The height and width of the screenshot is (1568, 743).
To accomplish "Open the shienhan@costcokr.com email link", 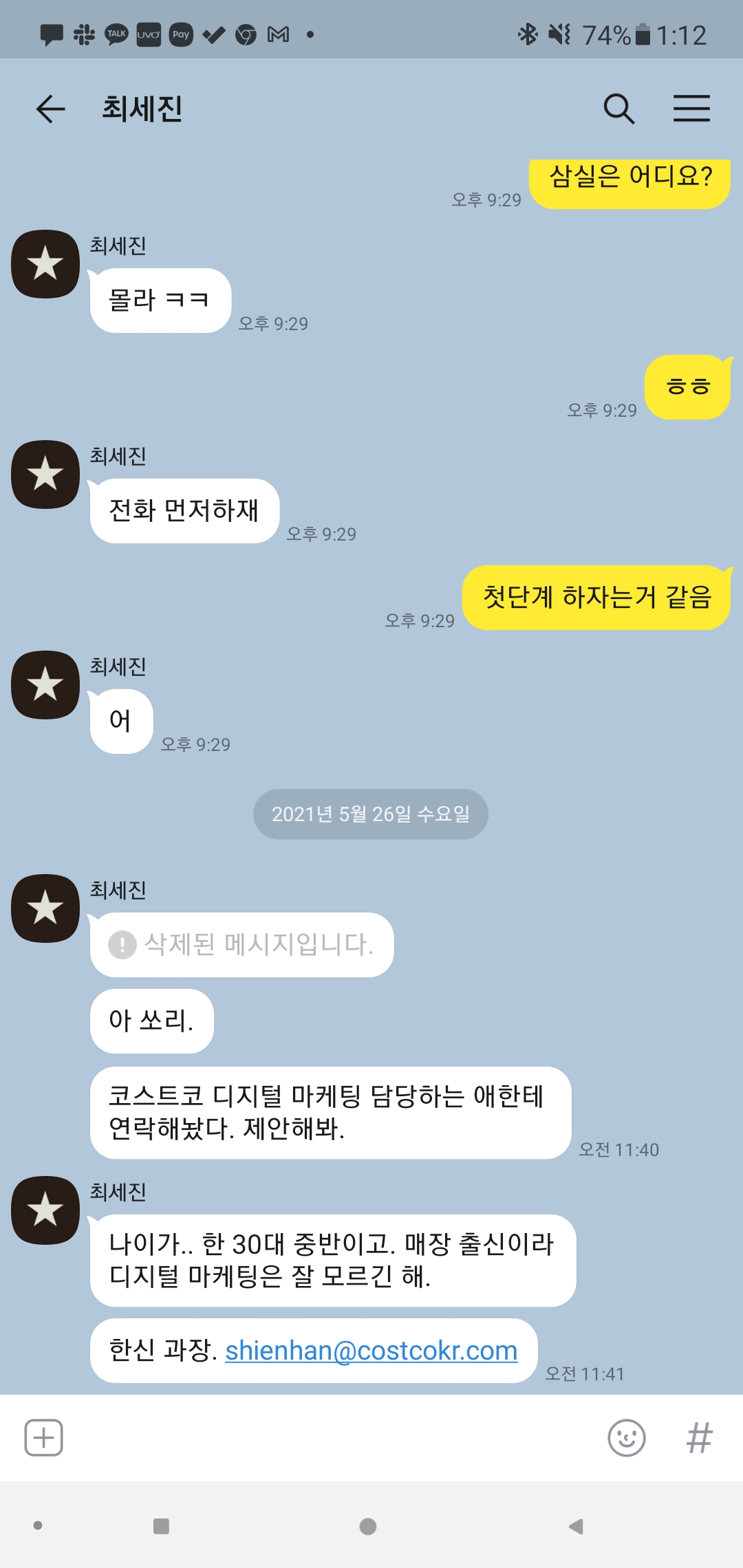I will (x=371, y=1351).
